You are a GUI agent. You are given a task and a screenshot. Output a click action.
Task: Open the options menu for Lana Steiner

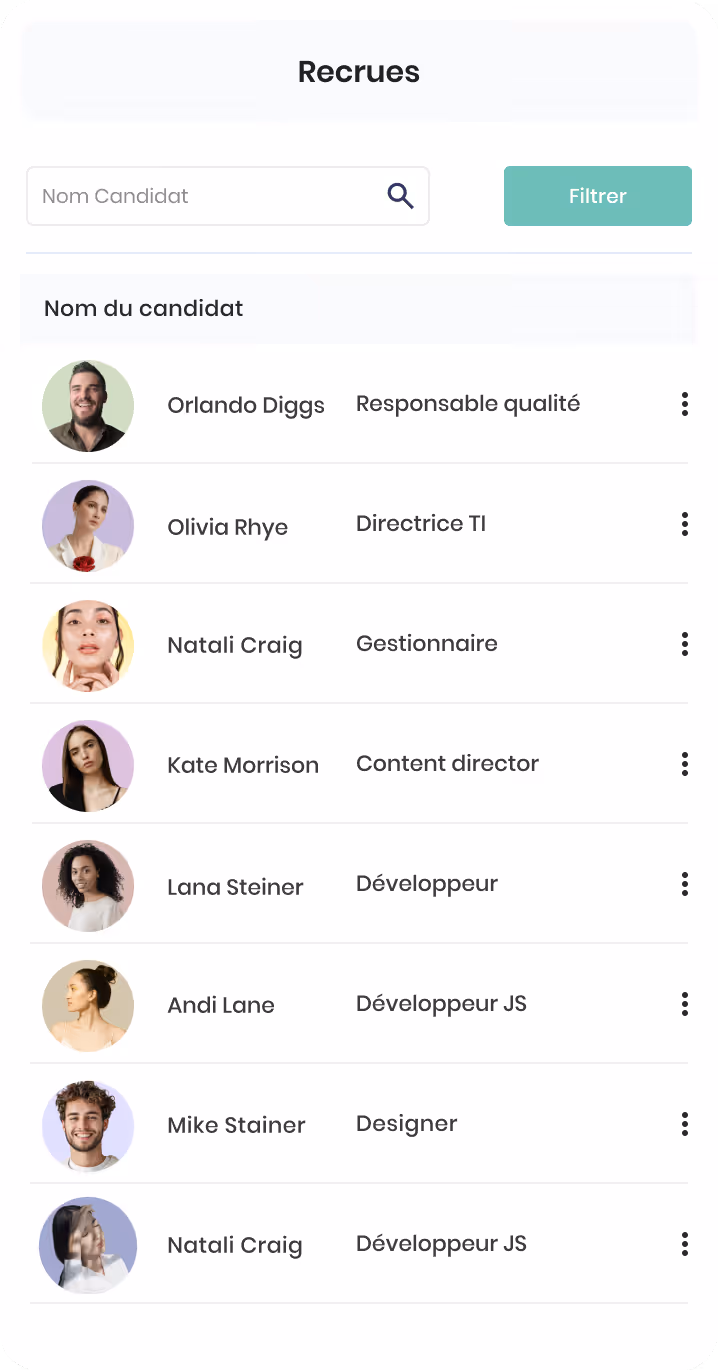685,884
